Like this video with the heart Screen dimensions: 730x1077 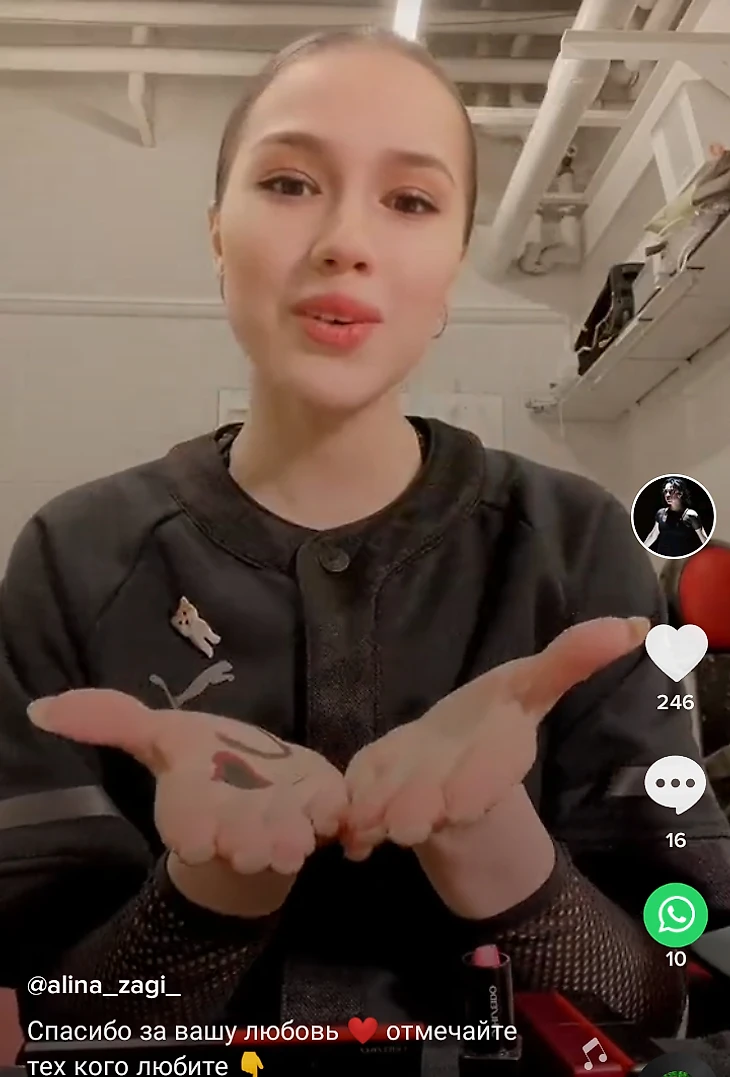pyautogui.click(x=676, y=652)
